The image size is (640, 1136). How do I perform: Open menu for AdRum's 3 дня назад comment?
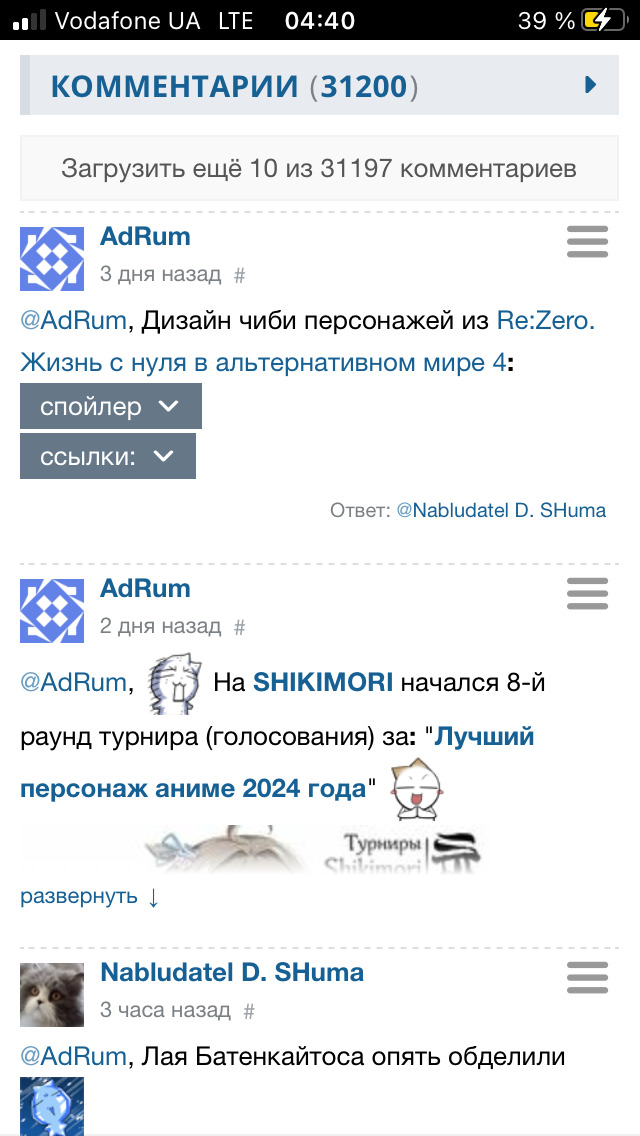click(x=587, y=242)
